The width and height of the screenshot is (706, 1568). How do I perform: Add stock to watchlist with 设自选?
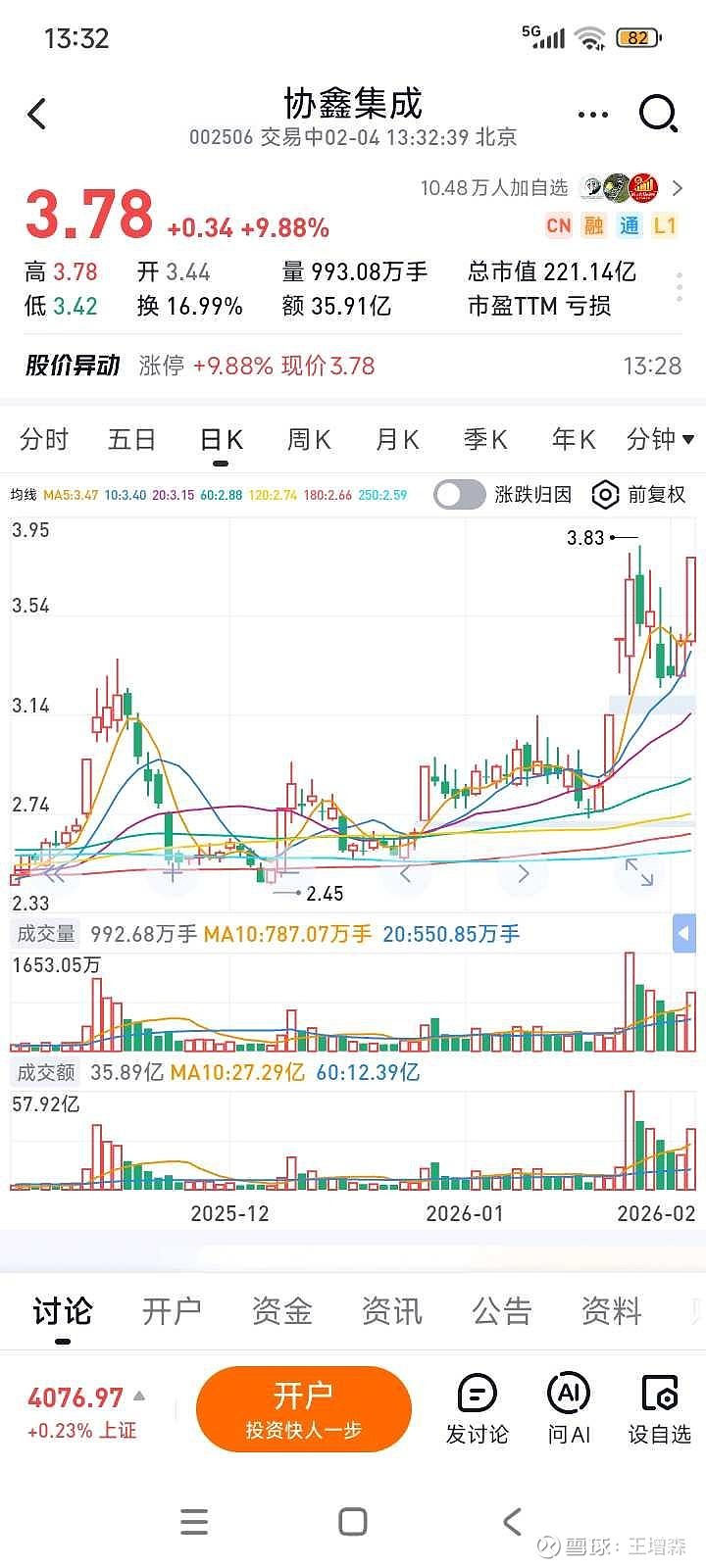(659, 1409)
